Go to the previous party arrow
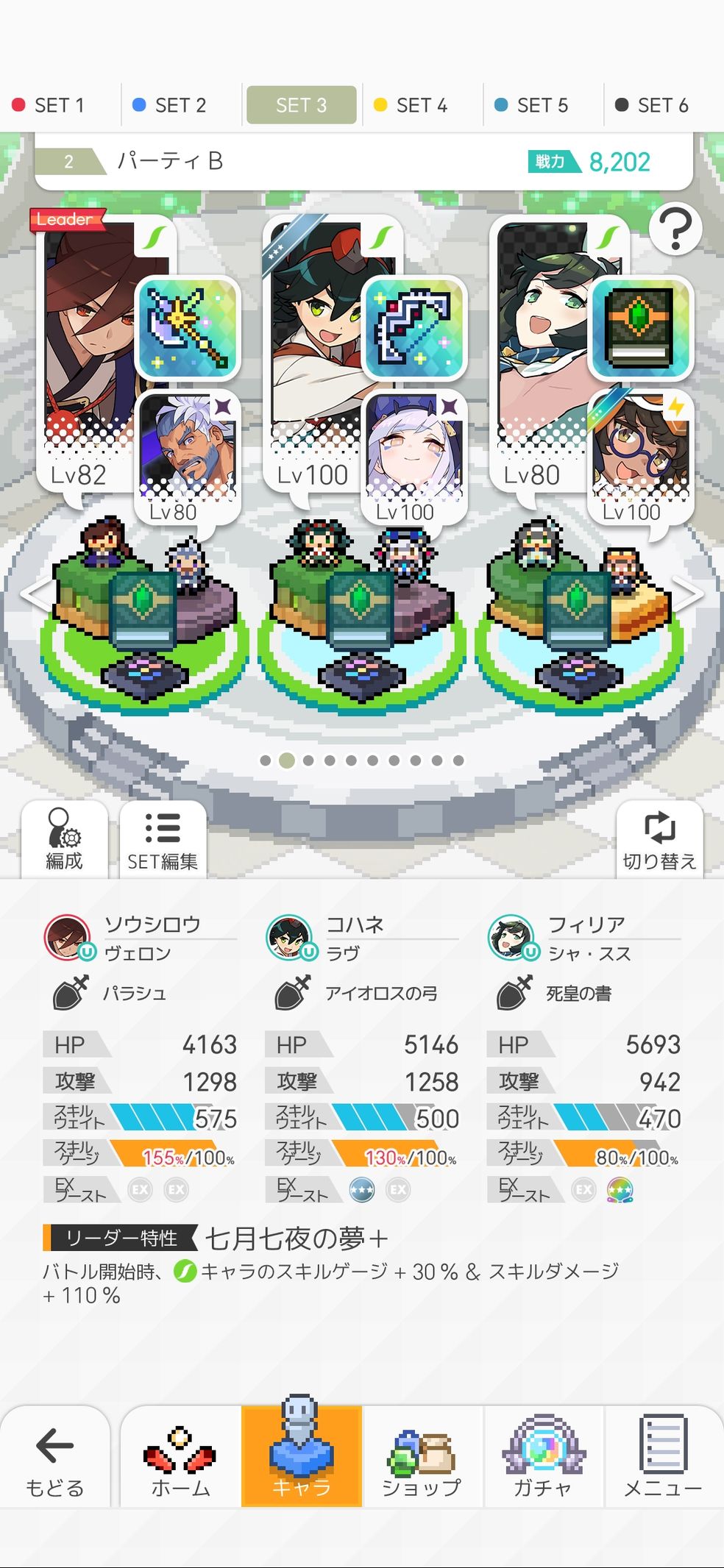Image resolution: width=724 pixels, height=1568 pixels. point(33,593)
